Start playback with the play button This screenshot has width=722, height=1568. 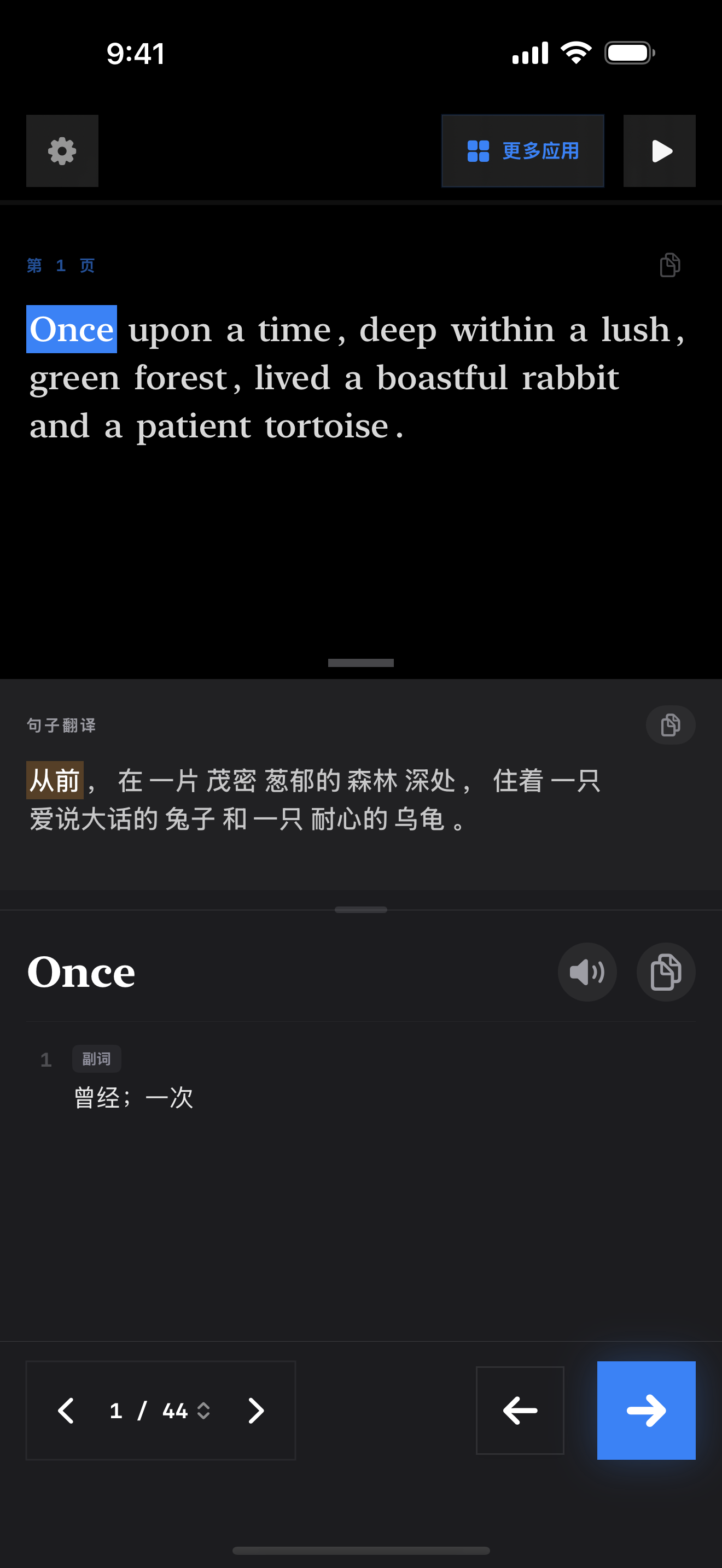[659, 151]
